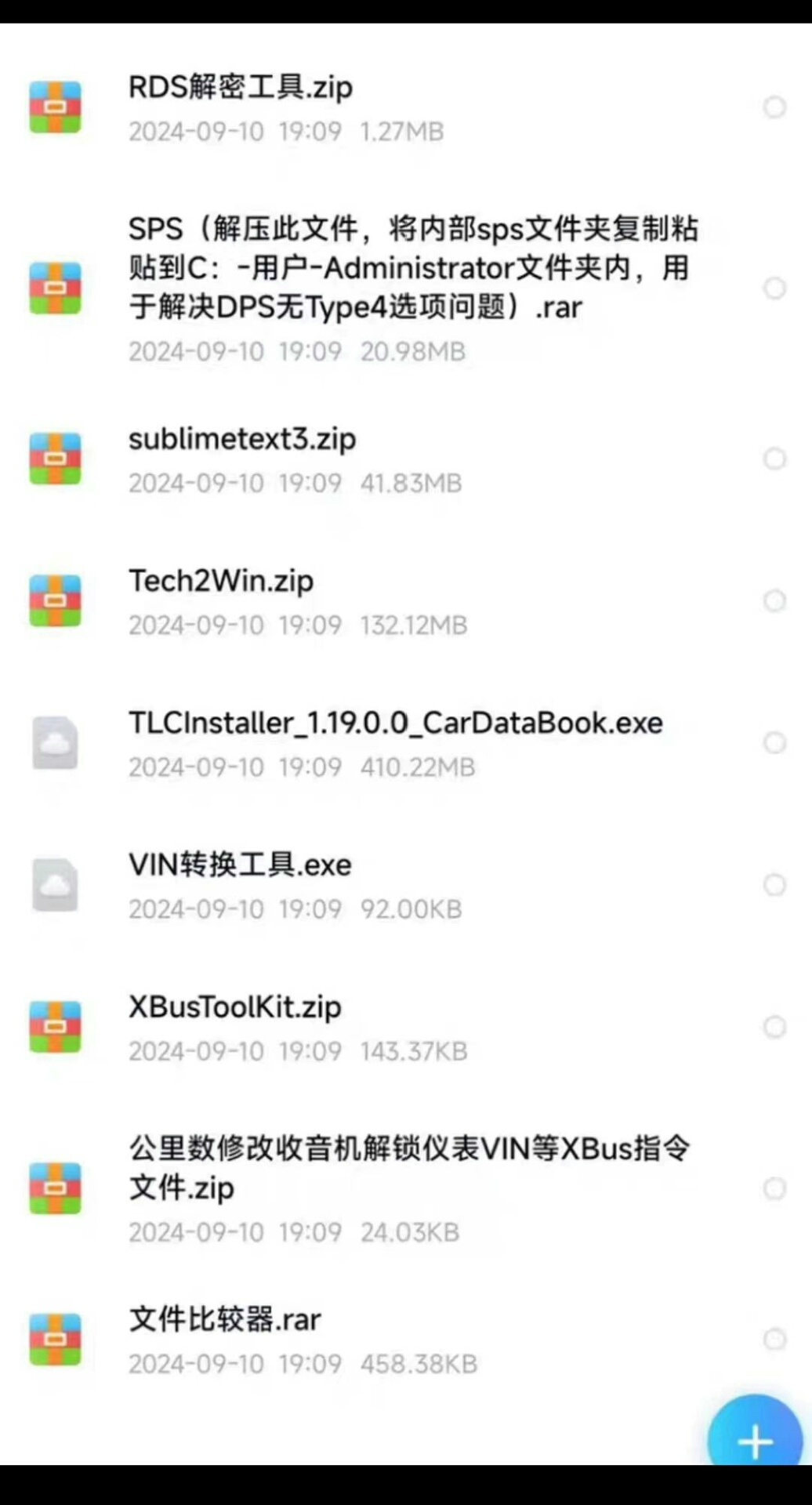Mark TLCInstaller_1.19.0.0_CarDataBook.exe as selected
Viewport: 812px width, 1505px height.
774,742
